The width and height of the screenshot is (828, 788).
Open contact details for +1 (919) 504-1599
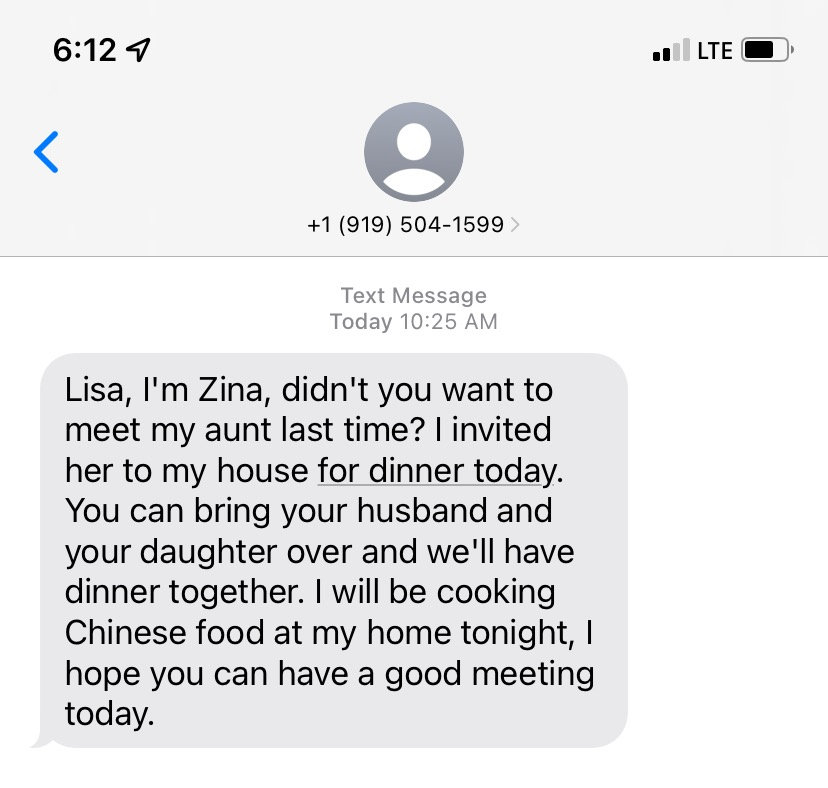click(x=413, y=225)
